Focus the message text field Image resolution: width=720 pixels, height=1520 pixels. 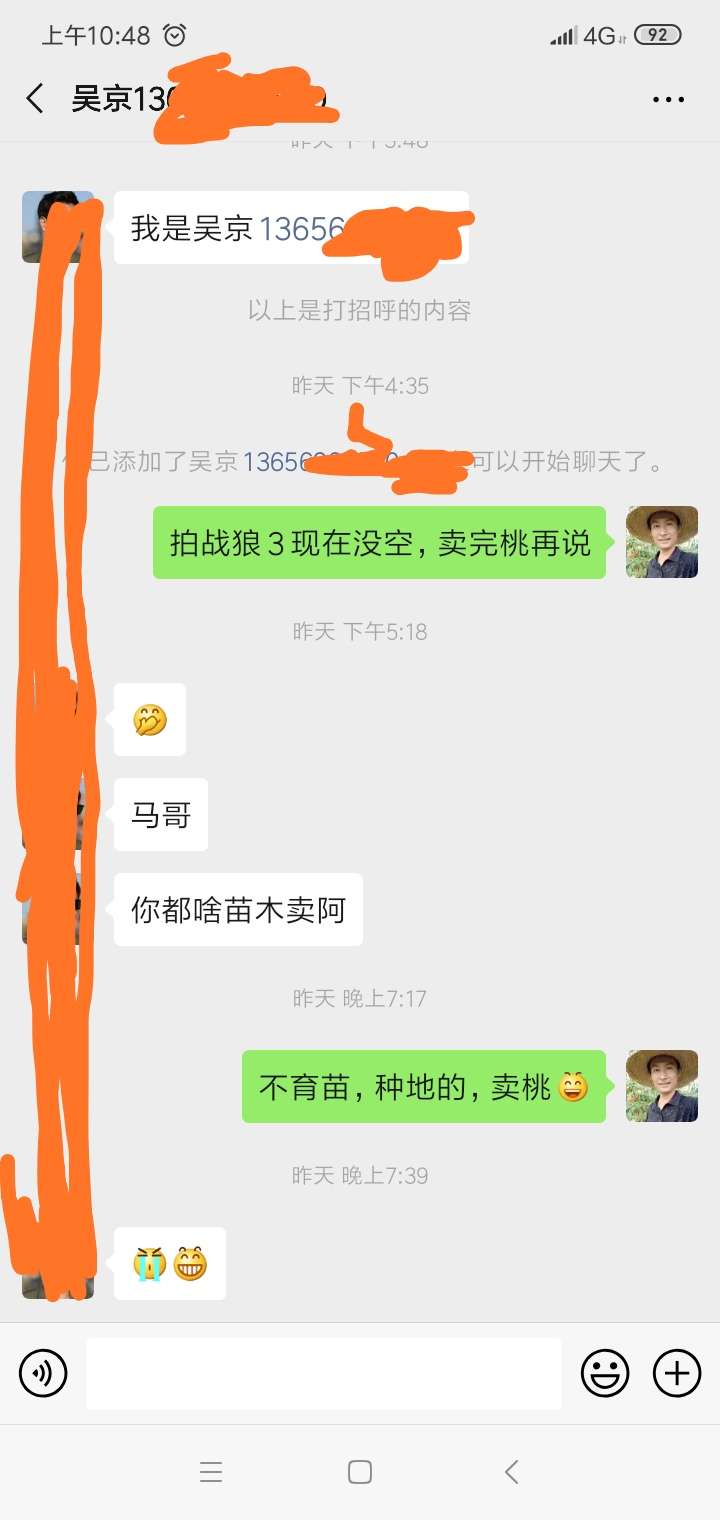click(x=323, y=1373)
